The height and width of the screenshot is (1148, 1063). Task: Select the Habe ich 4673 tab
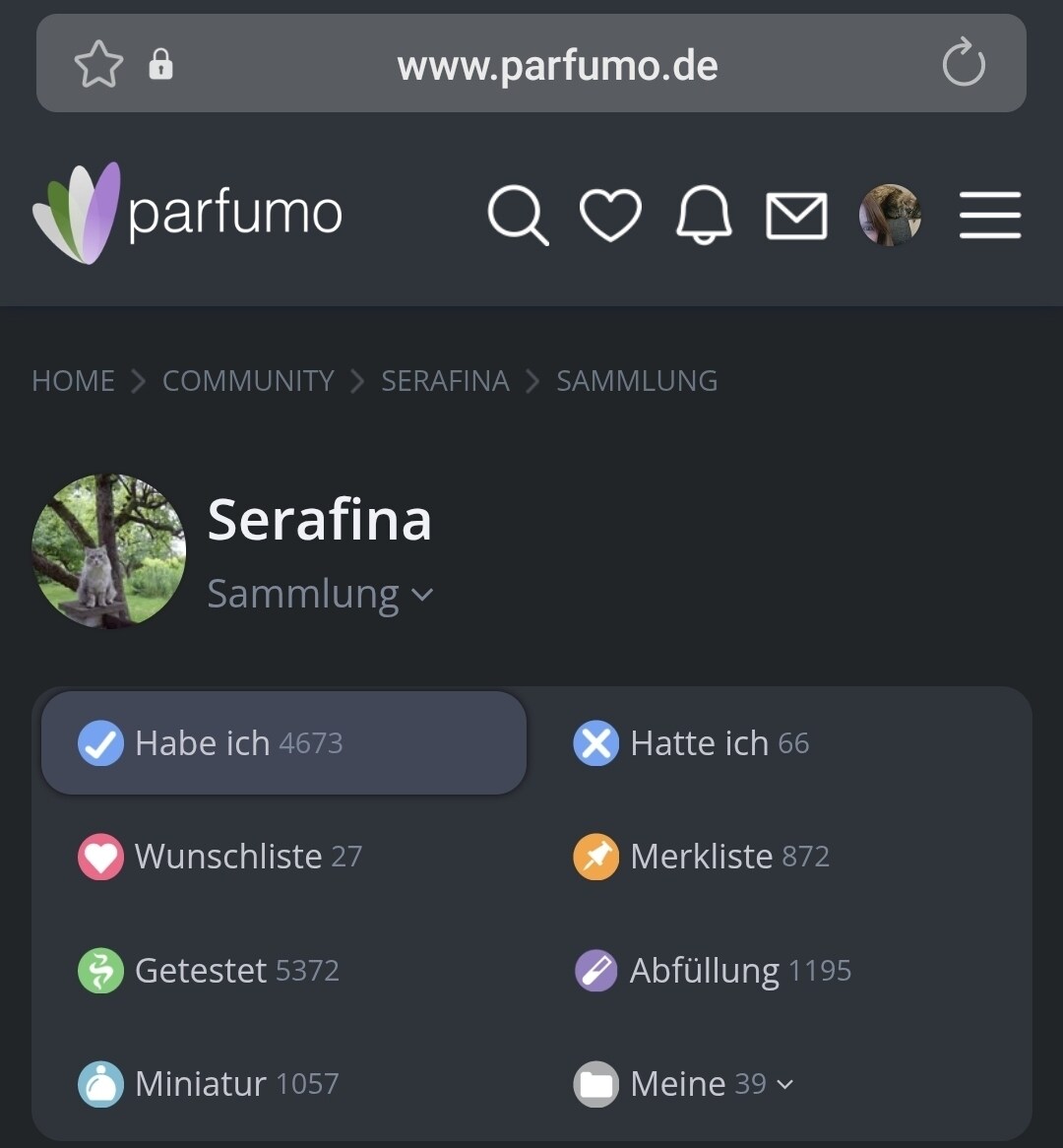pyautogui.click(x=283, y=743)
